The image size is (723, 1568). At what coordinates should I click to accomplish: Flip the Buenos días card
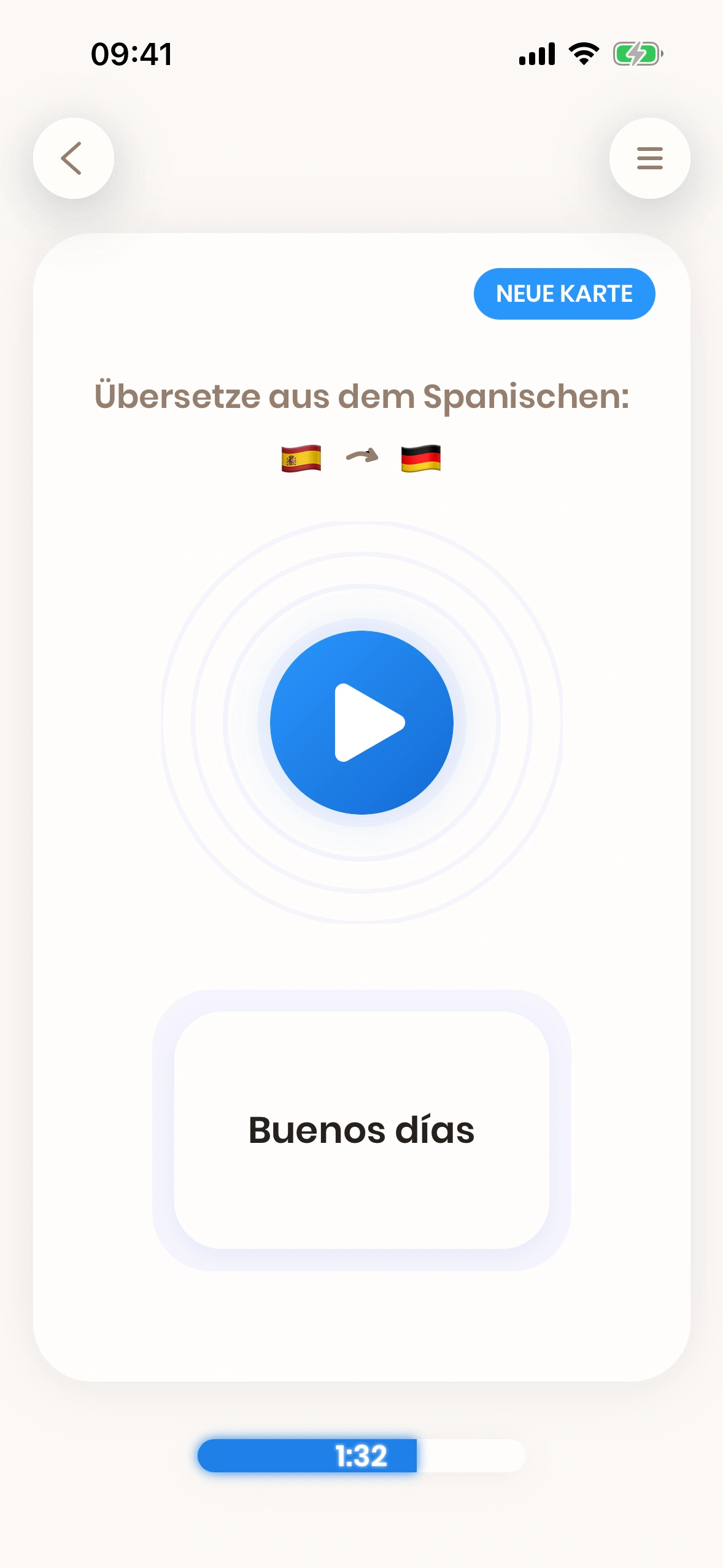[361, 1130]
